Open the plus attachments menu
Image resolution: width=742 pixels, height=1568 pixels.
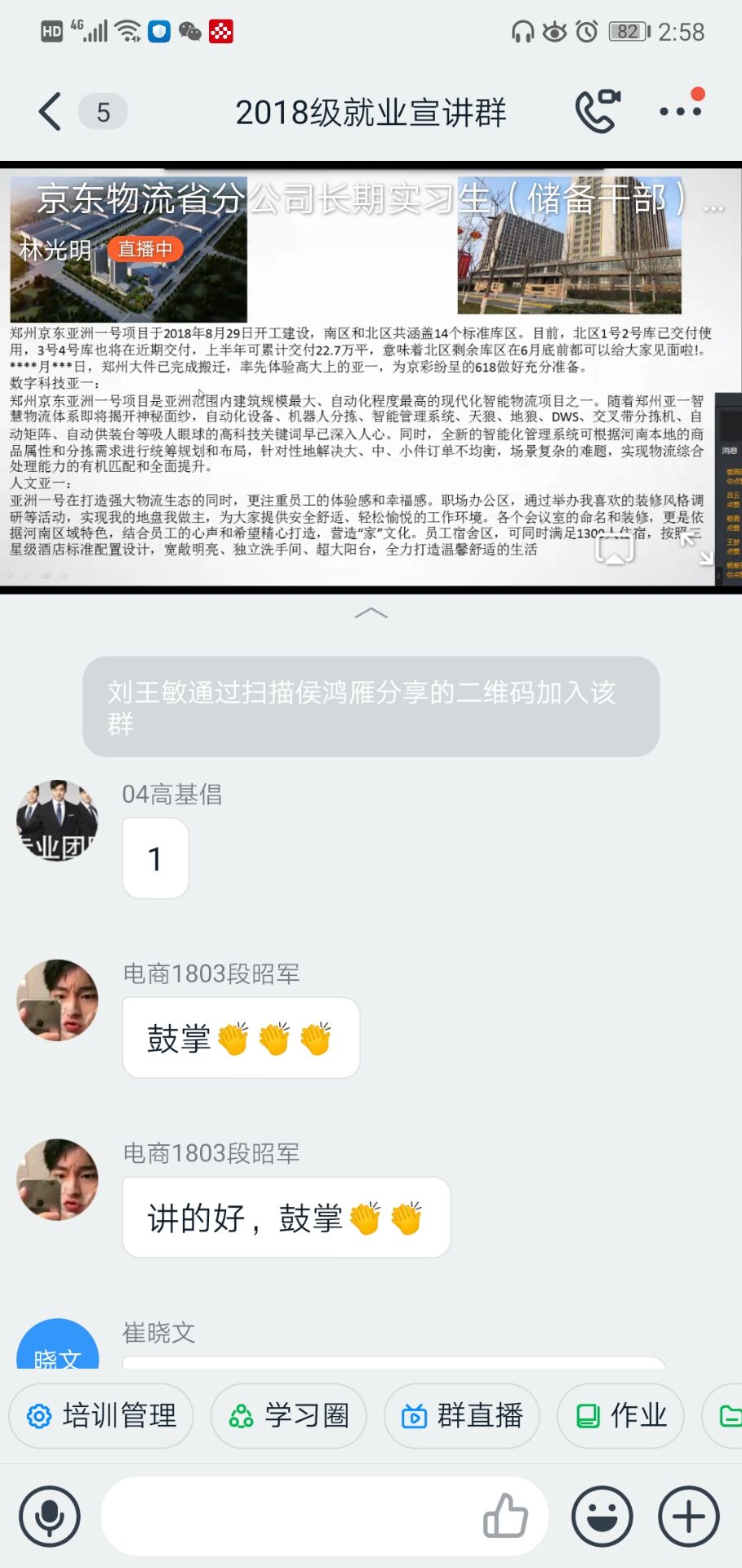tap(688, 1517)
